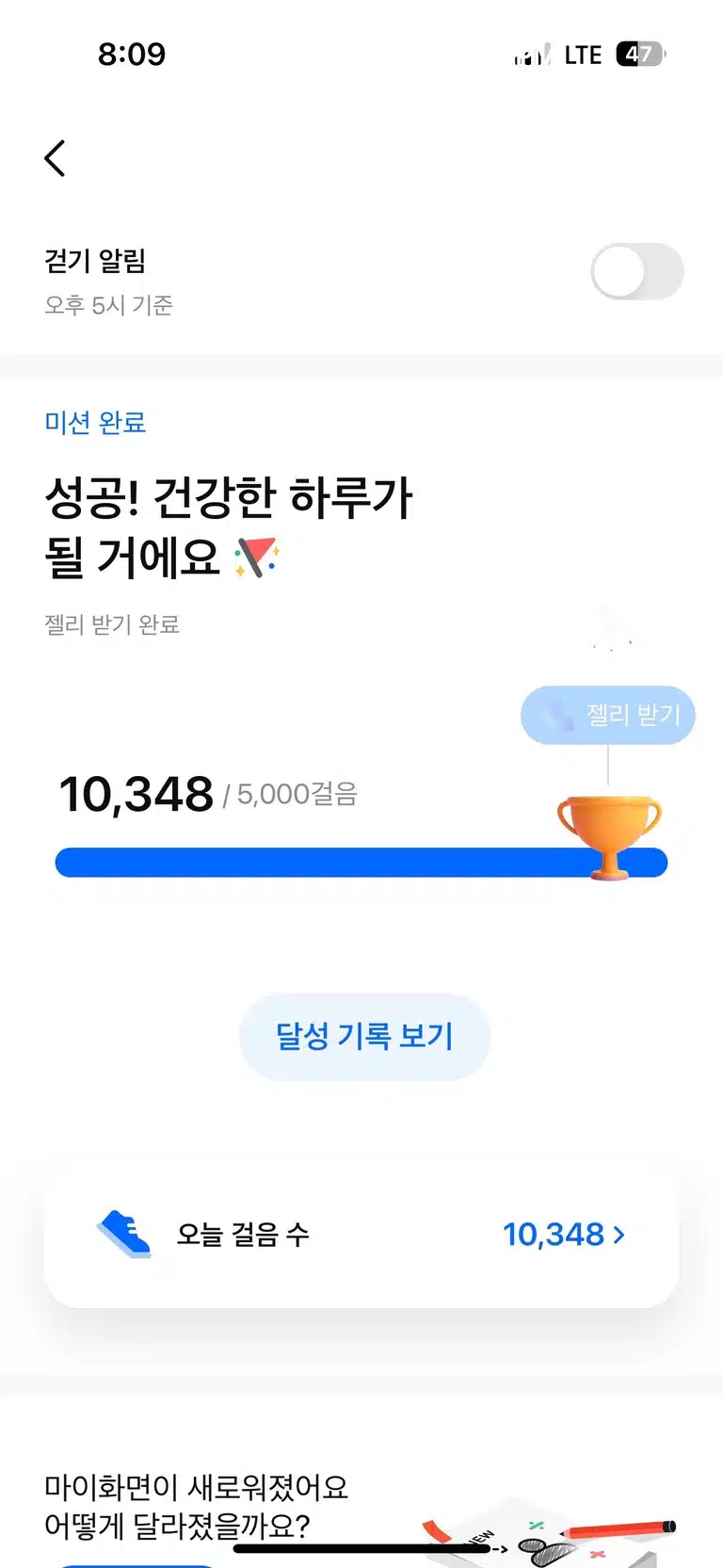Image resolution: width=723 pixels, height=1568 pixels.
Task: Open the 오늘 걸음 수 card
Action: pos(361,1235)
